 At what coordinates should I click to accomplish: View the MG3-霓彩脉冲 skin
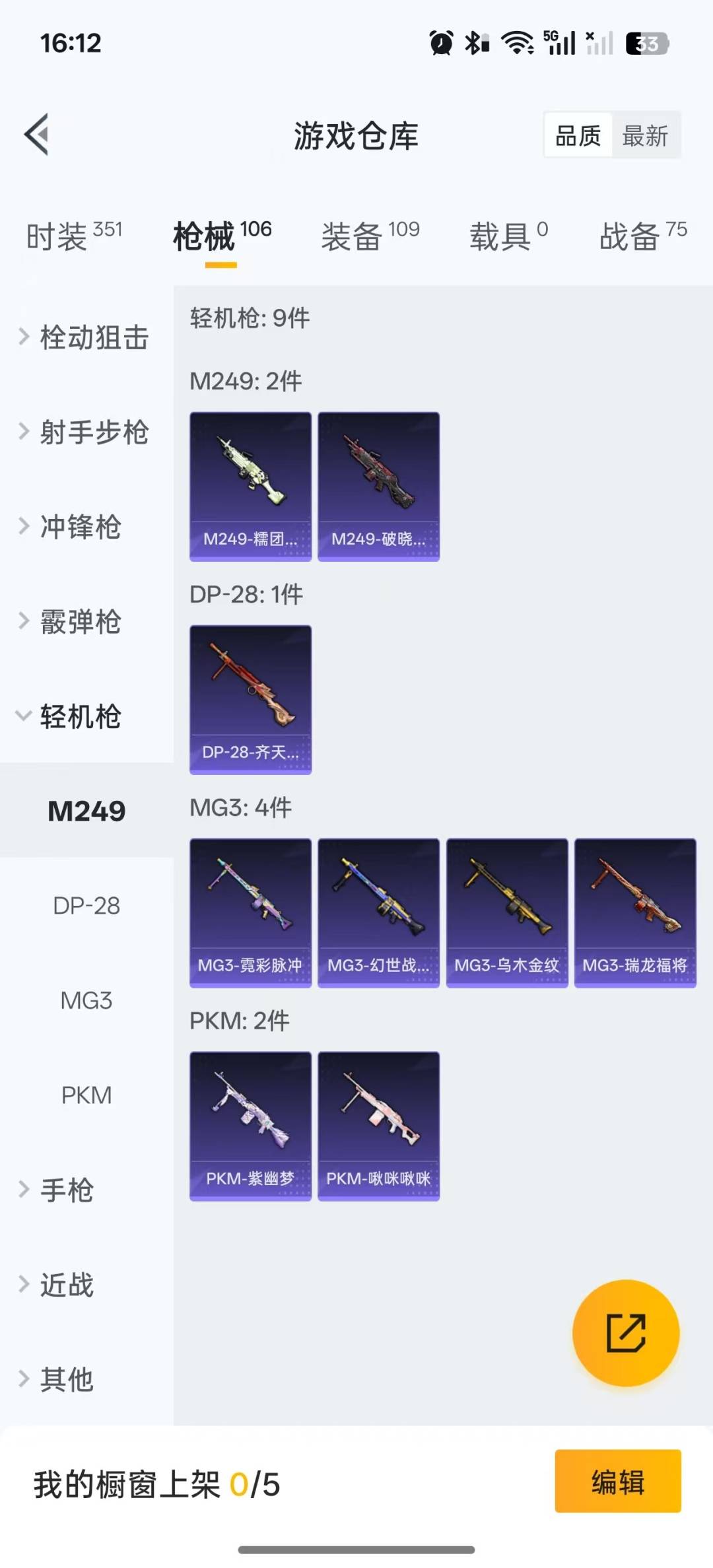click(250, 913)
